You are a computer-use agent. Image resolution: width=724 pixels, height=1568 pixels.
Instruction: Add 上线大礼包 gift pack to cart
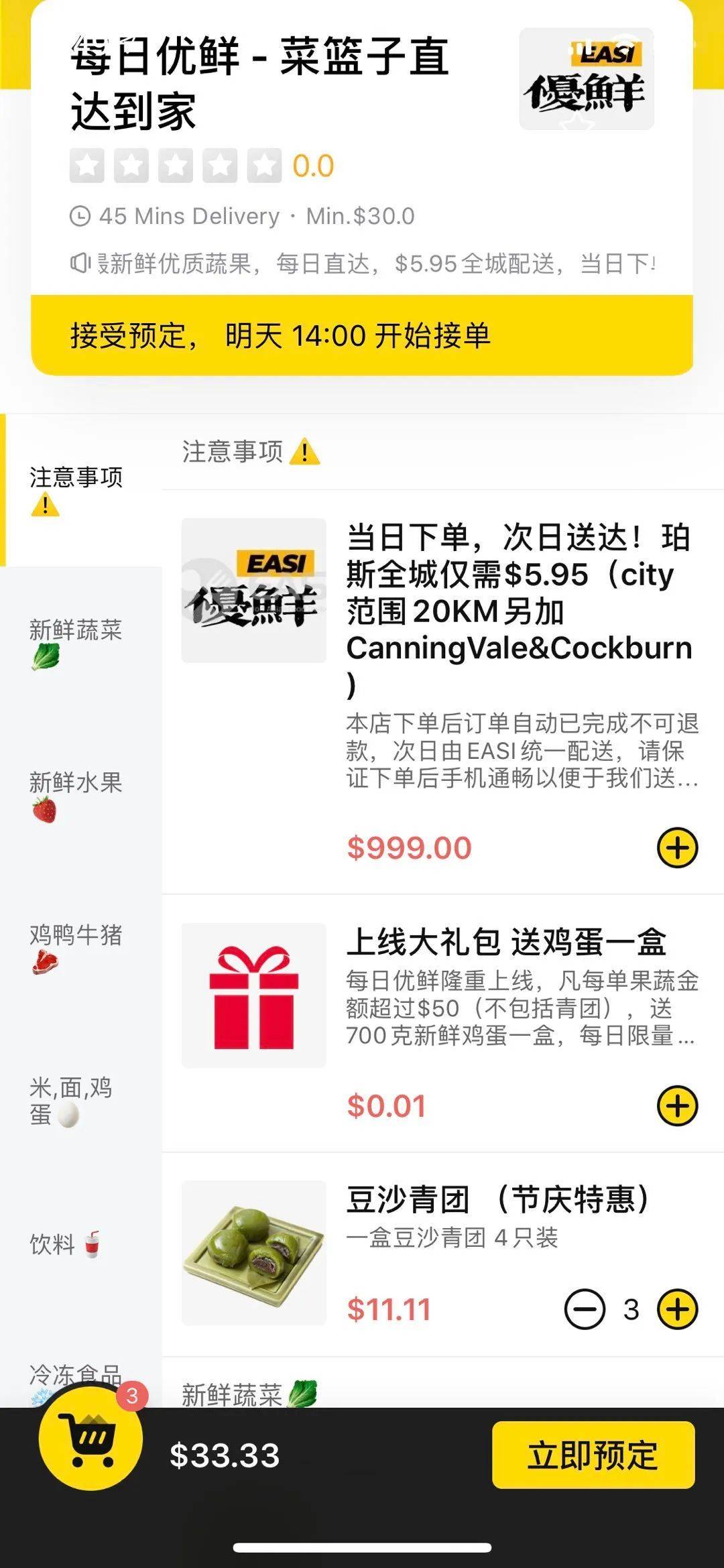[677, 1106]
